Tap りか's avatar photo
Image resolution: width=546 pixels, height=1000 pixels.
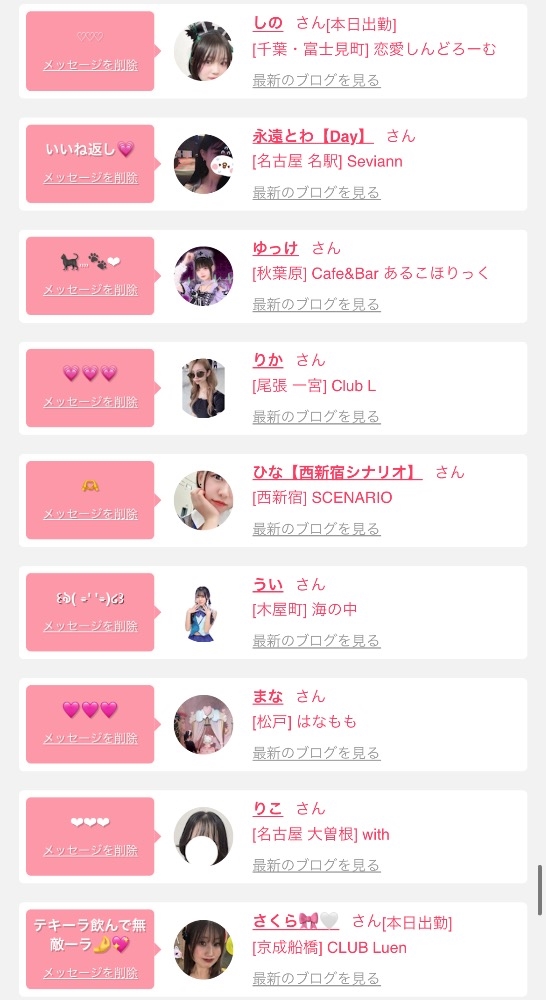(x=203, y=388)
